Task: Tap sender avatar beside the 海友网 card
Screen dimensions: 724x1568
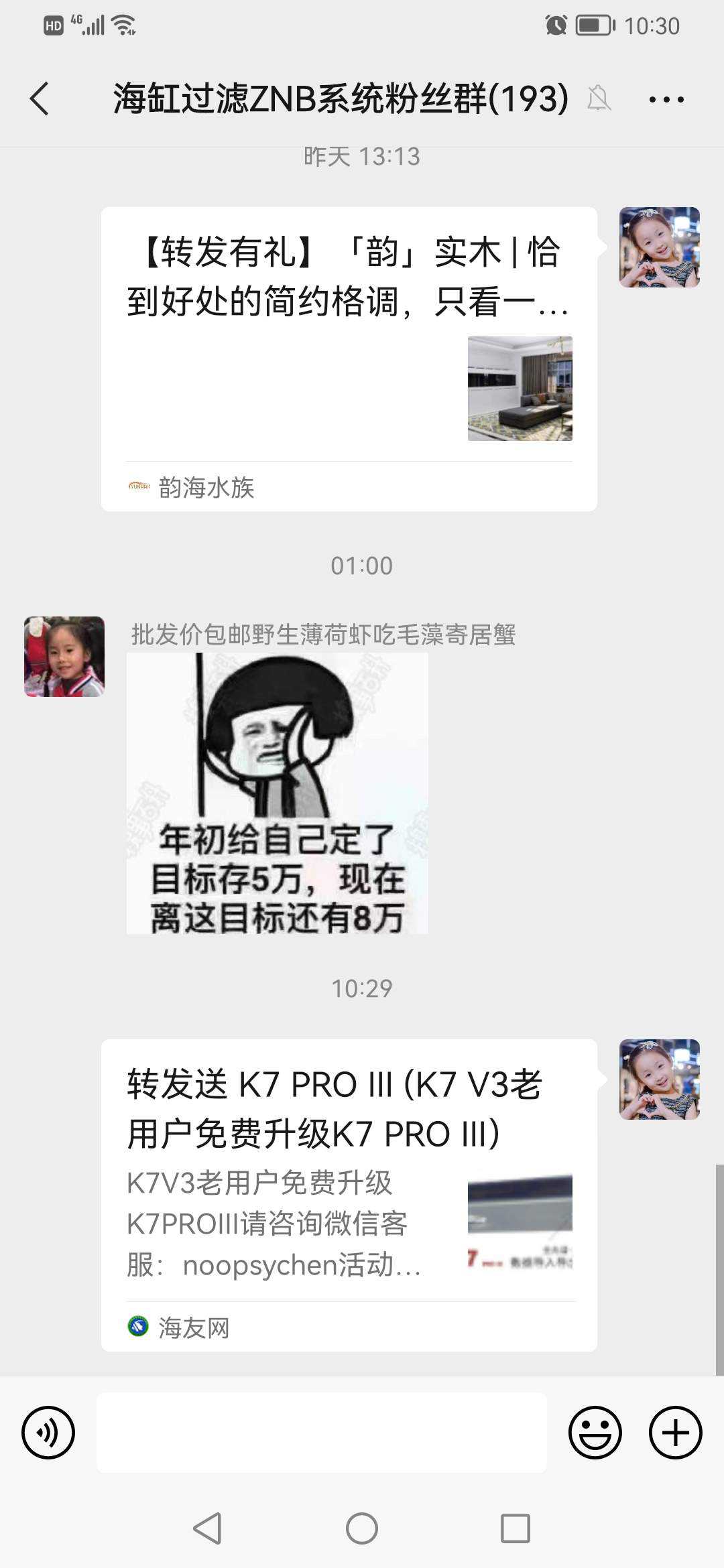Action: [x=659, y=1080]
